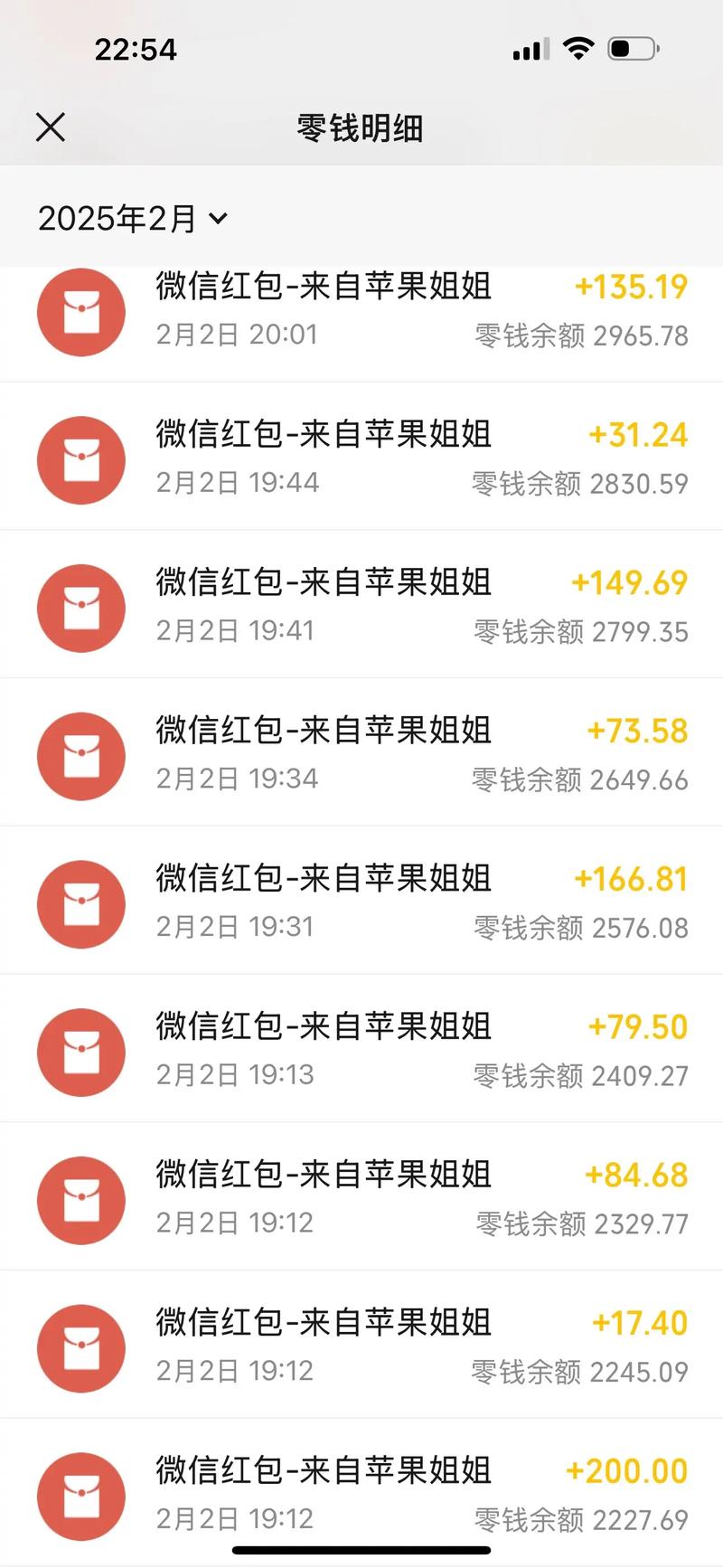Collapse the February 2025 date picker
Viewport: 723px width, 1568px height.
(x=134, y=218)
